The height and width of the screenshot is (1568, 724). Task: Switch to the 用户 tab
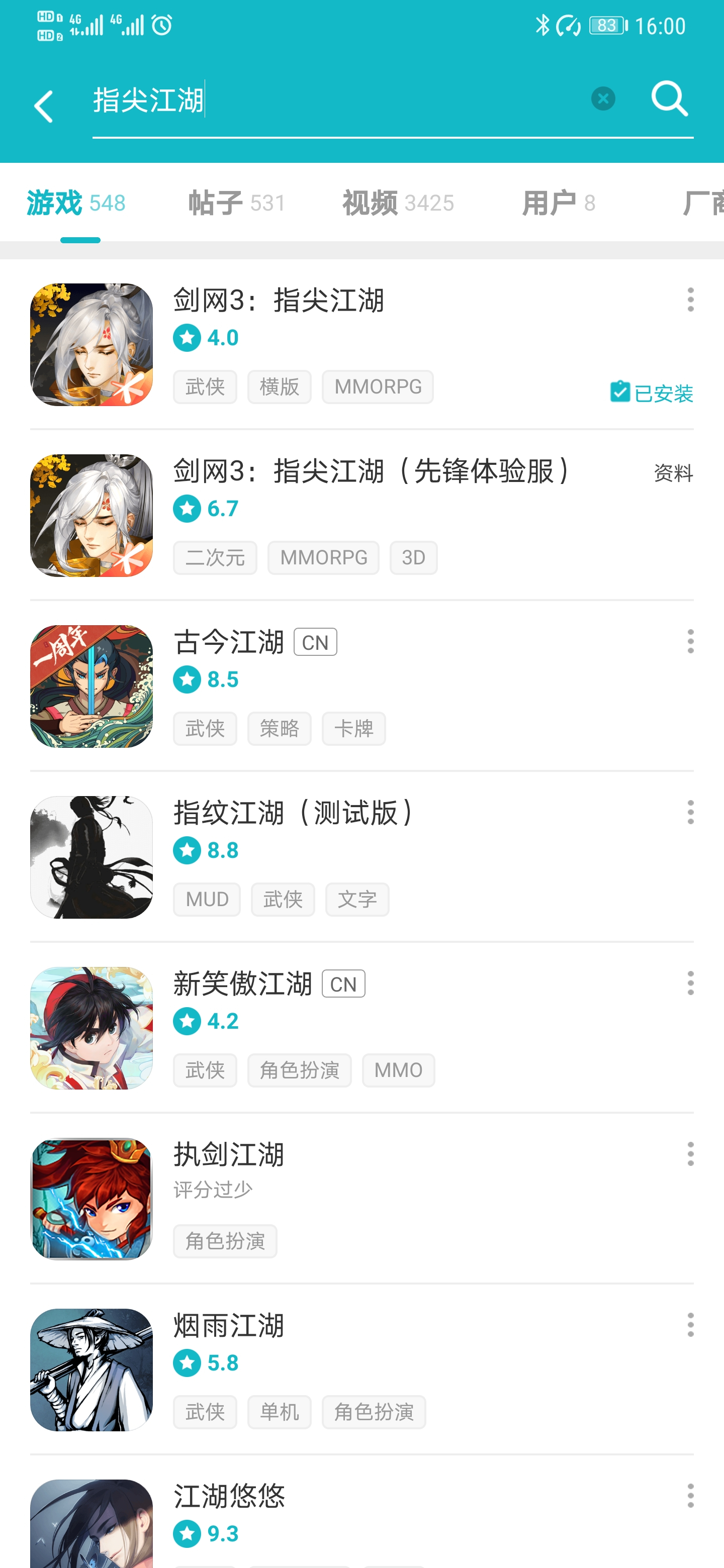[559, 203]
